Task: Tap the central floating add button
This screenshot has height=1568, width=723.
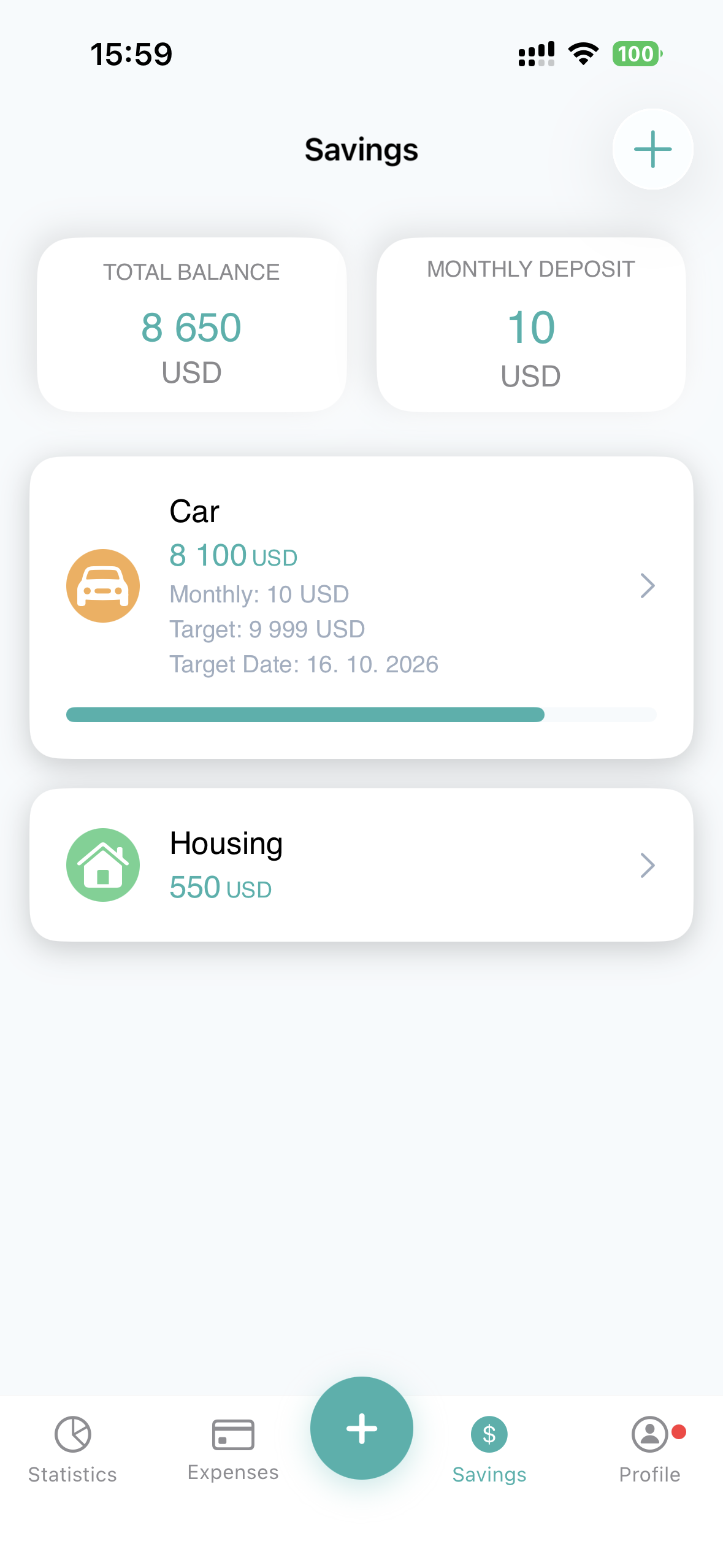Action: coord(362,1428)
